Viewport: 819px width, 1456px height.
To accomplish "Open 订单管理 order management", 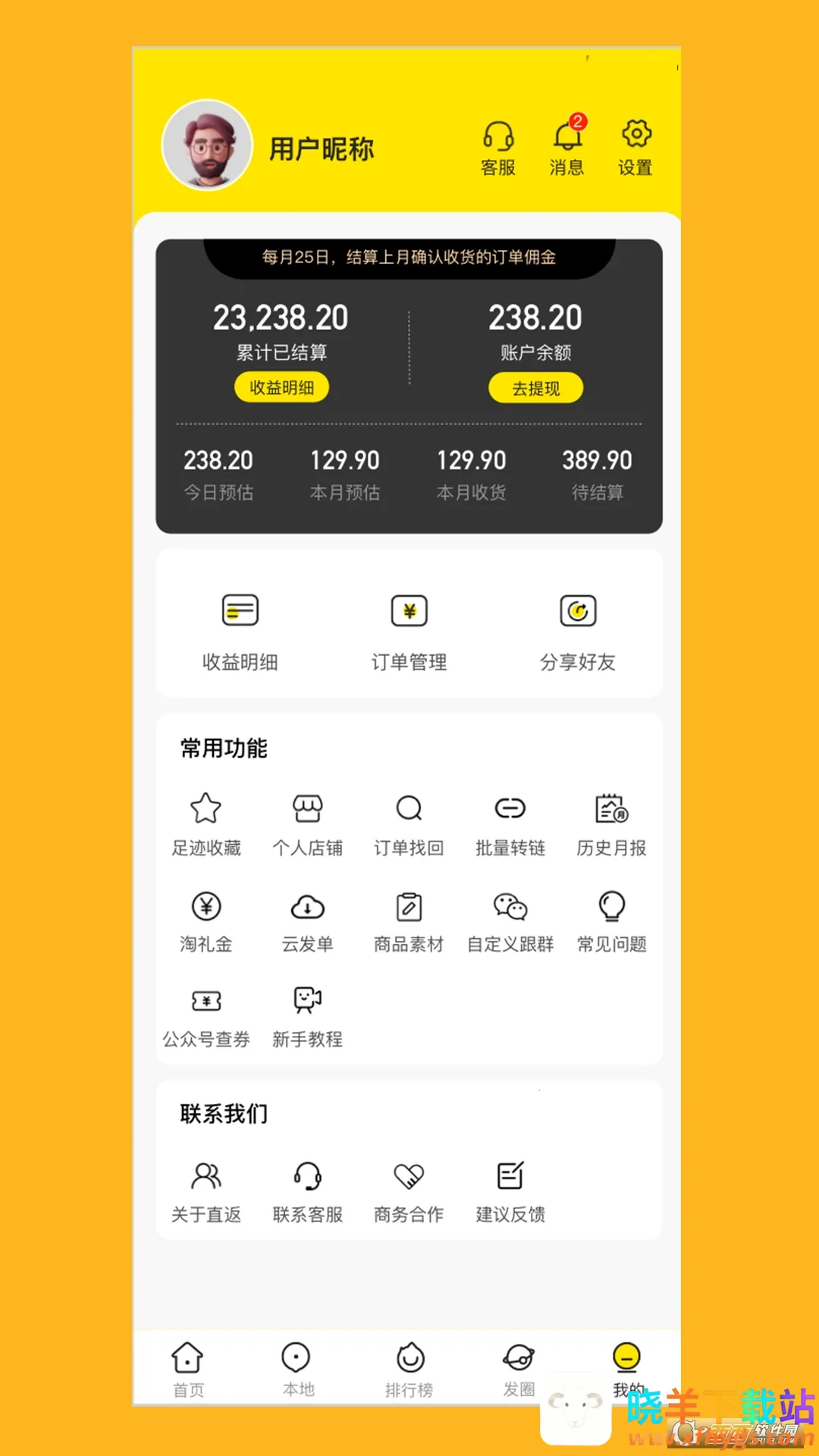I will 409,631.
